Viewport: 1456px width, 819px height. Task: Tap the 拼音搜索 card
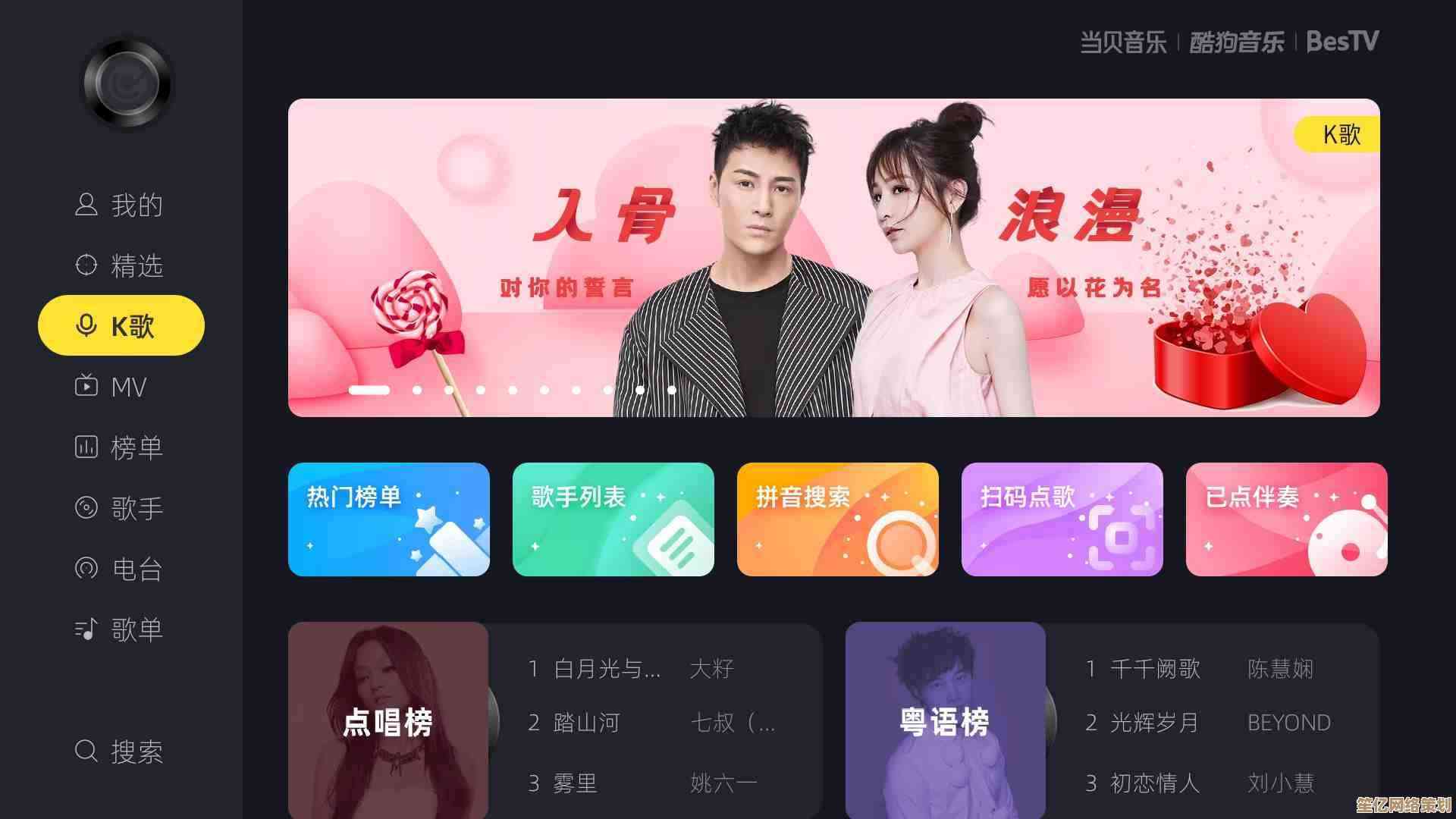pyautogui.click(x=837, y=519)
